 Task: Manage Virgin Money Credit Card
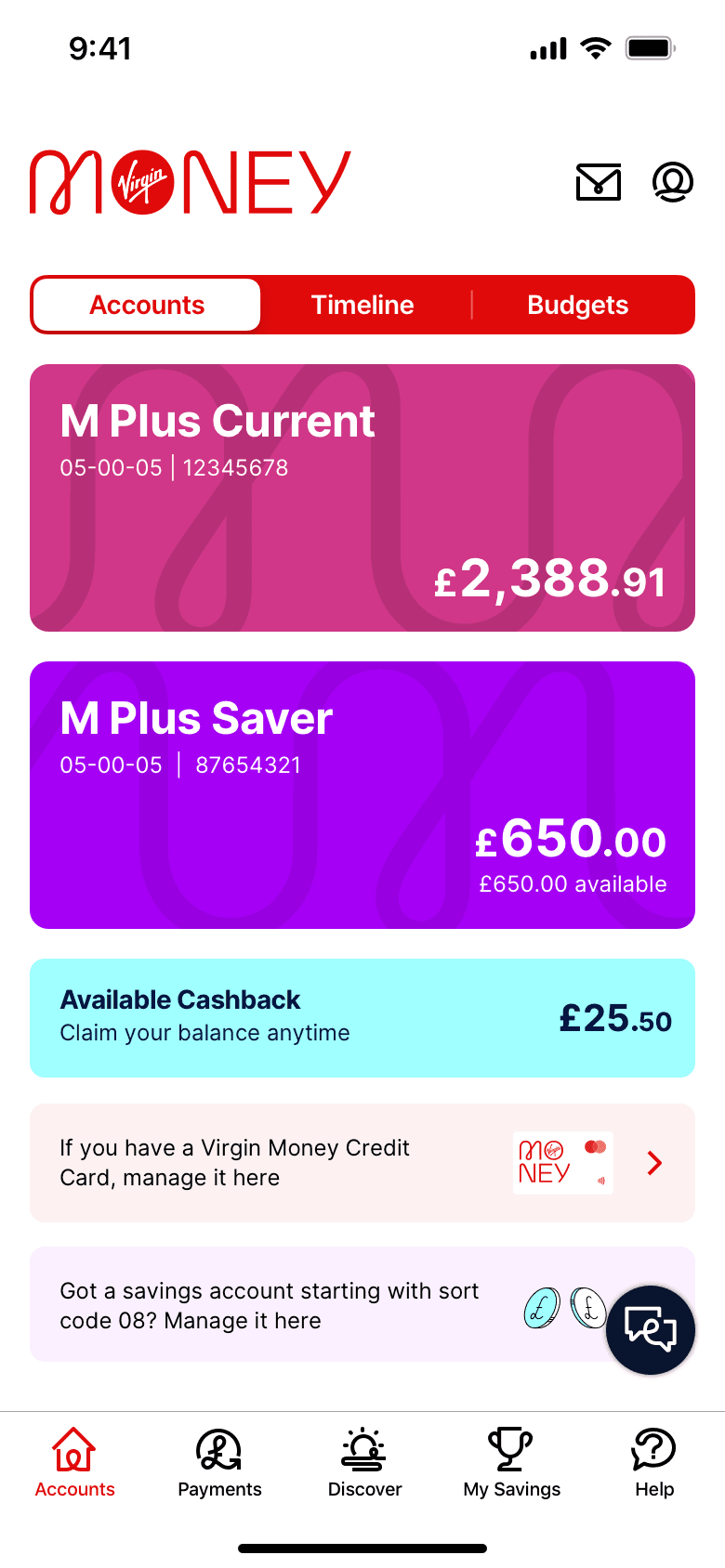pos(362,1163)
